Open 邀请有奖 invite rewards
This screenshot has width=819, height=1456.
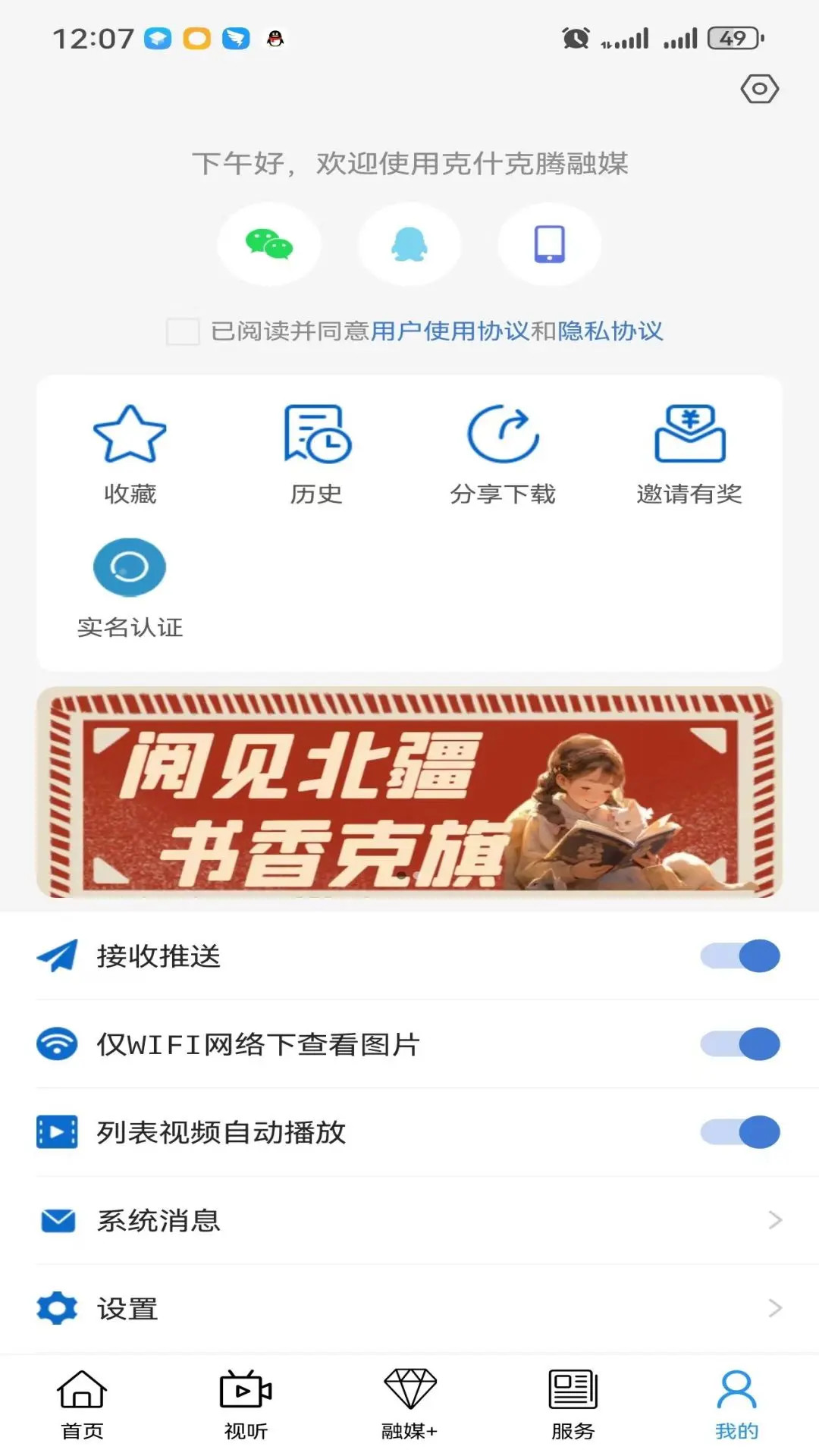point(689,451)
